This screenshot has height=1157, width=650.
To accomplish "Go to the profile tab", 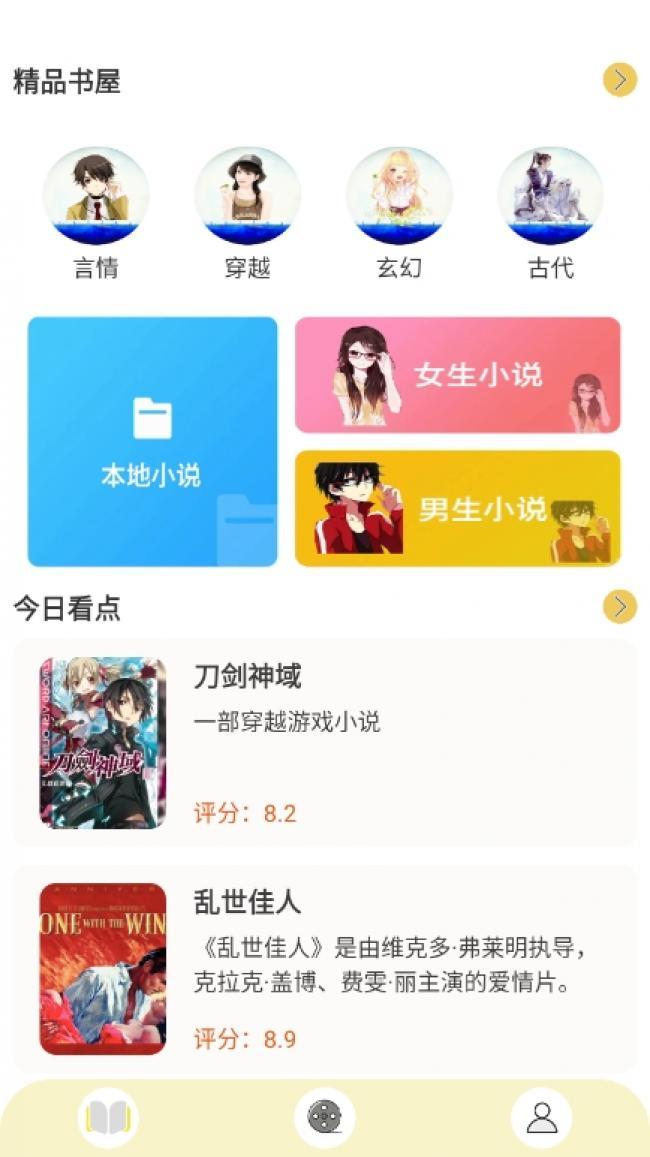I will [541, 1117].
